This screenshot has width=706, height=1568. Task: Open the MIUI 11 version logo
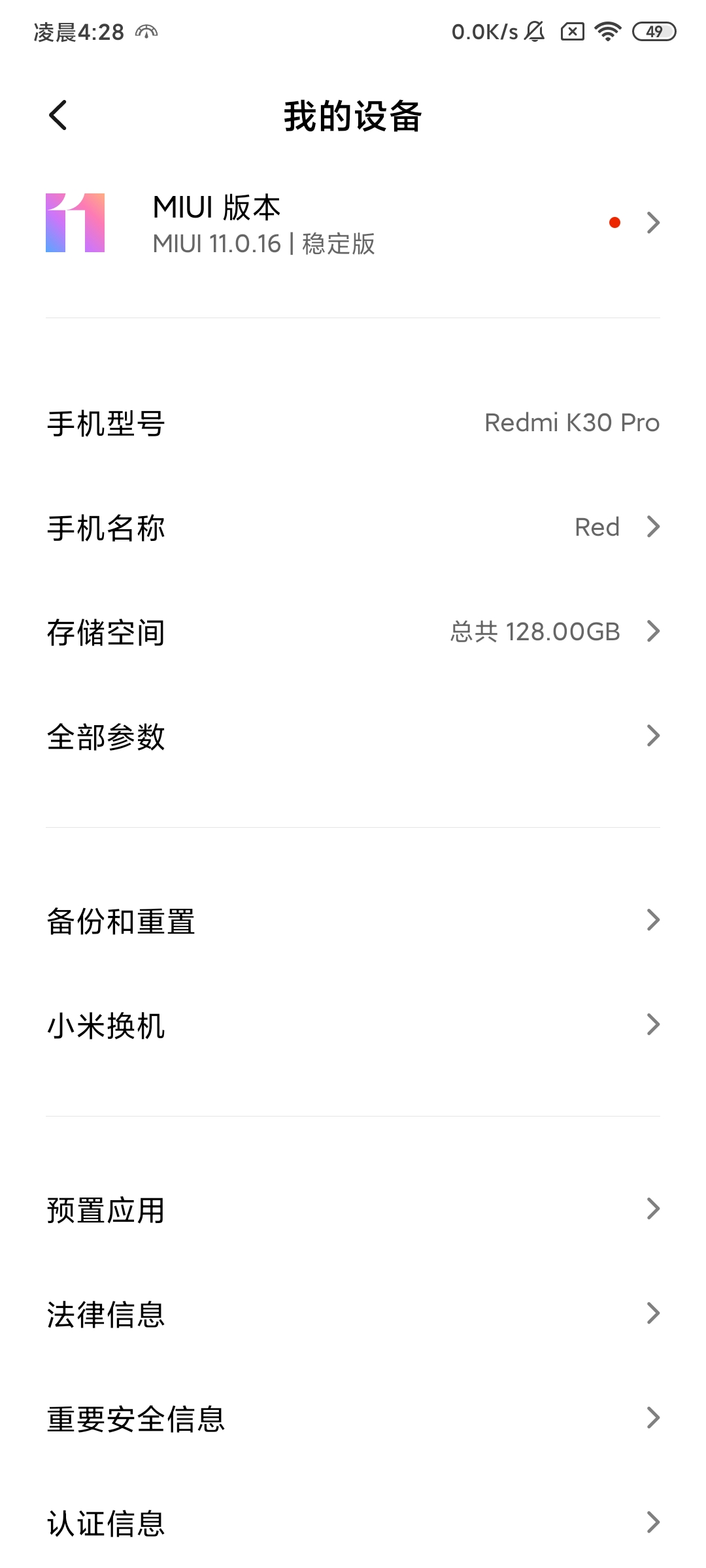point(74,223)
